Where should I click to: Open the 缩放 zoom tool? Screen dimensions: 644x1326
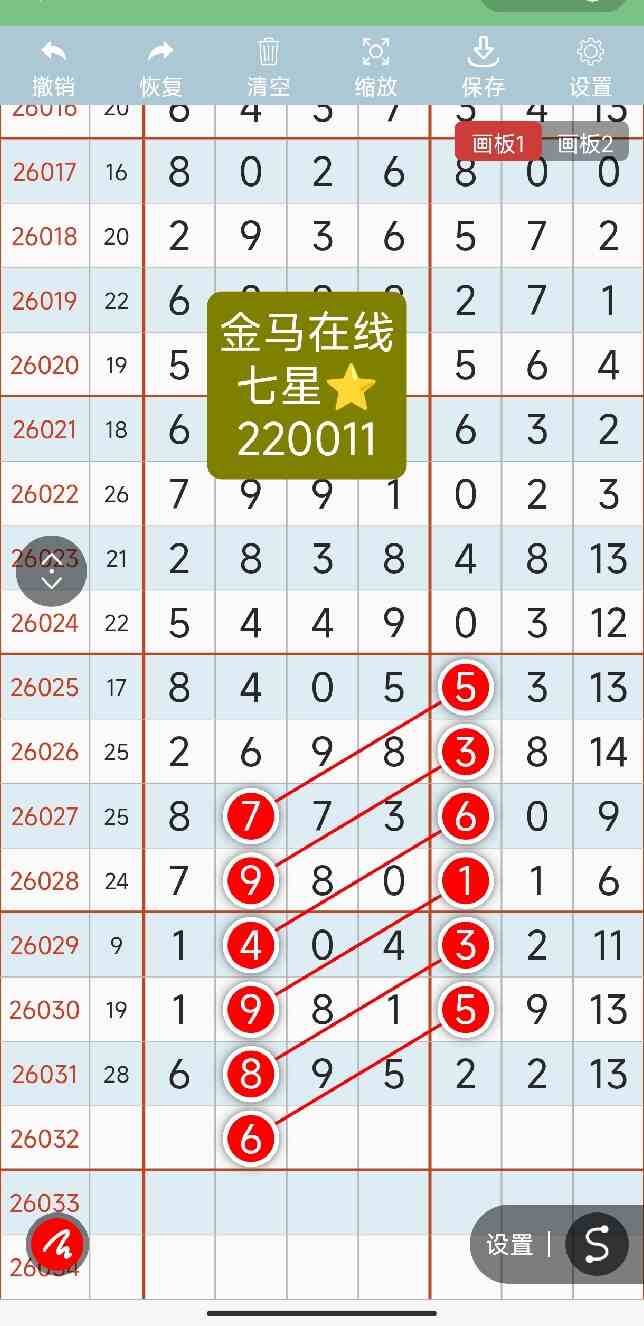tap(375, 68)
